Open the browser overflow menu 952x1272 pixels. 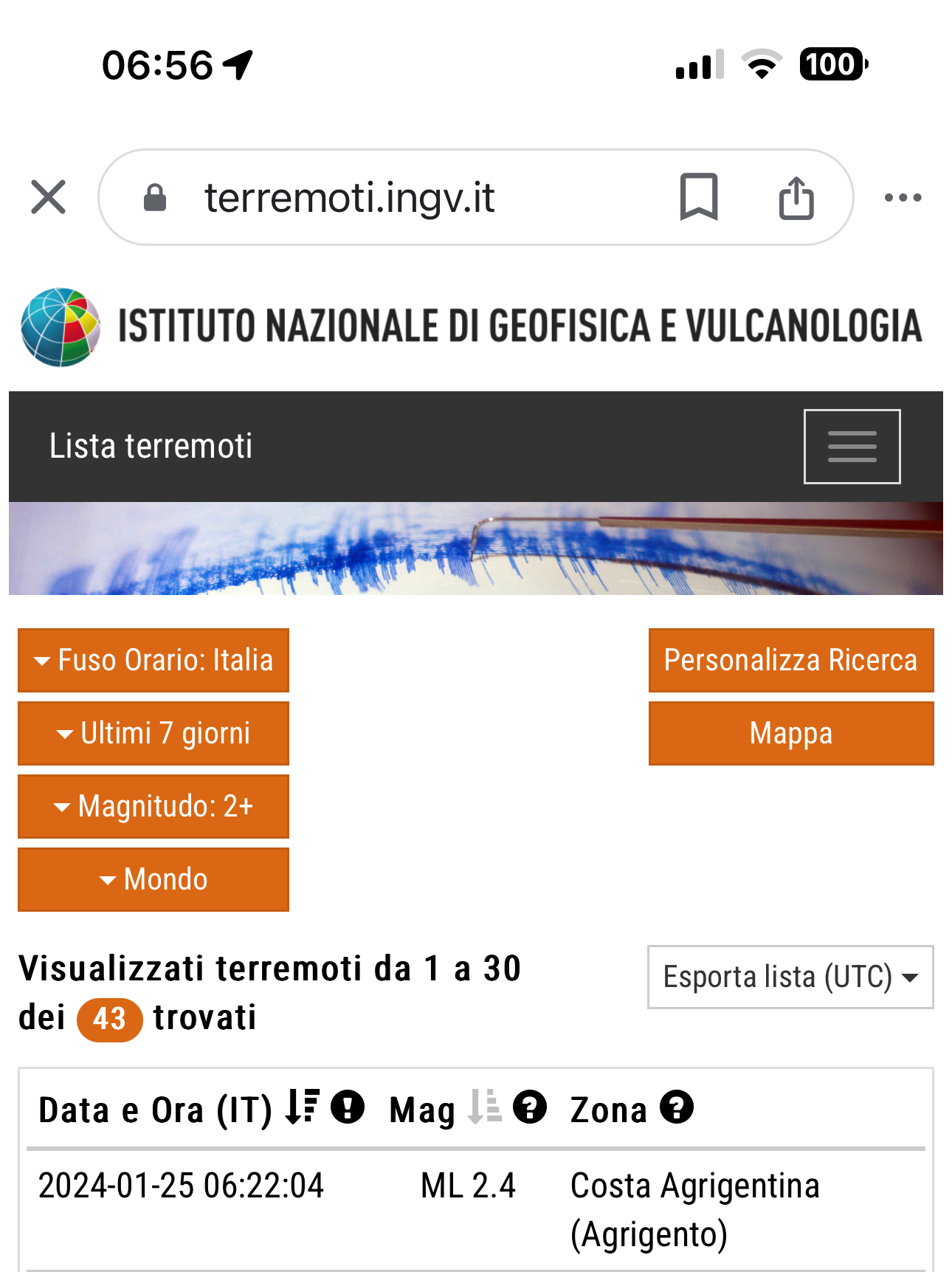(903, 197)
